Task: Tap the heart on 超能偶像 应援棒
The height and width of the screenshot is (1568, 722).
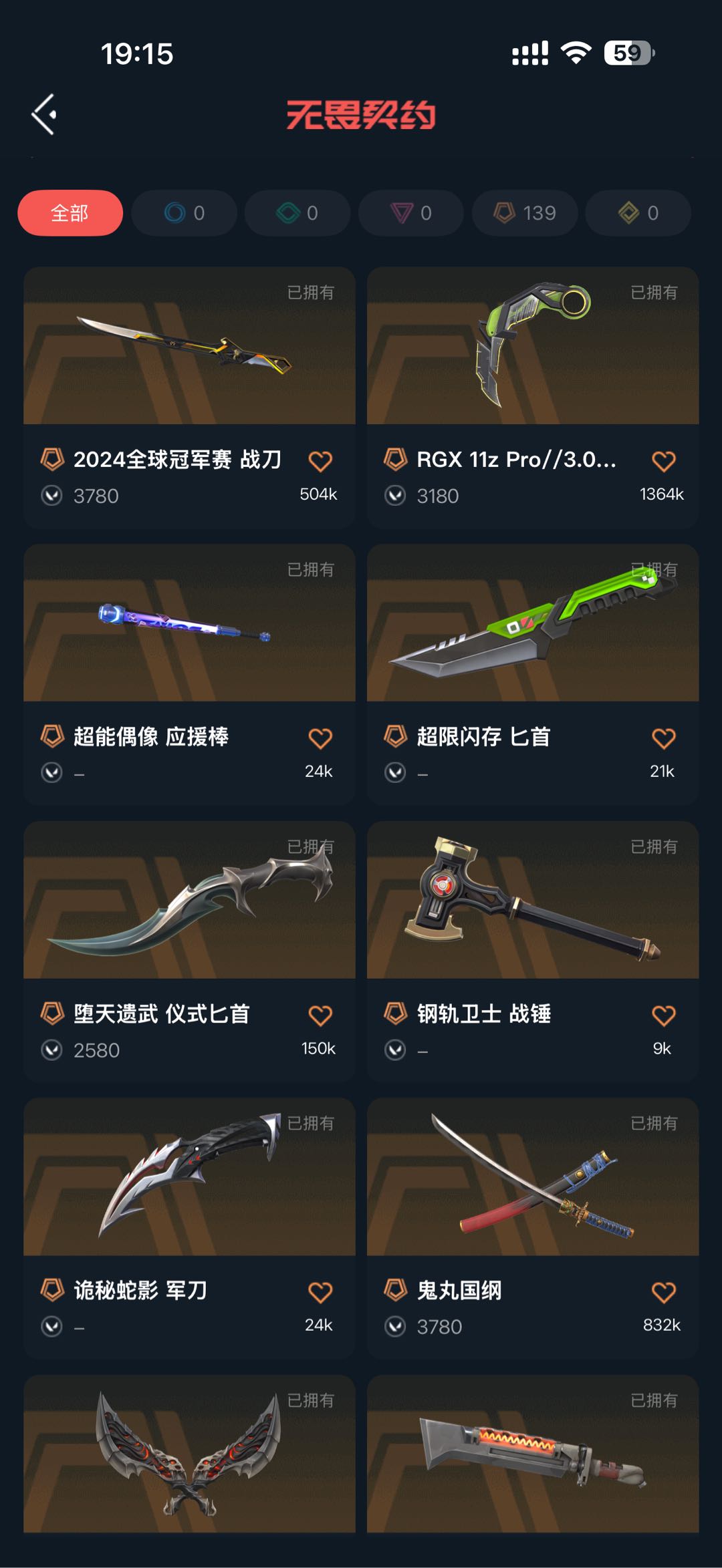Action: click(x=320, y=738)
